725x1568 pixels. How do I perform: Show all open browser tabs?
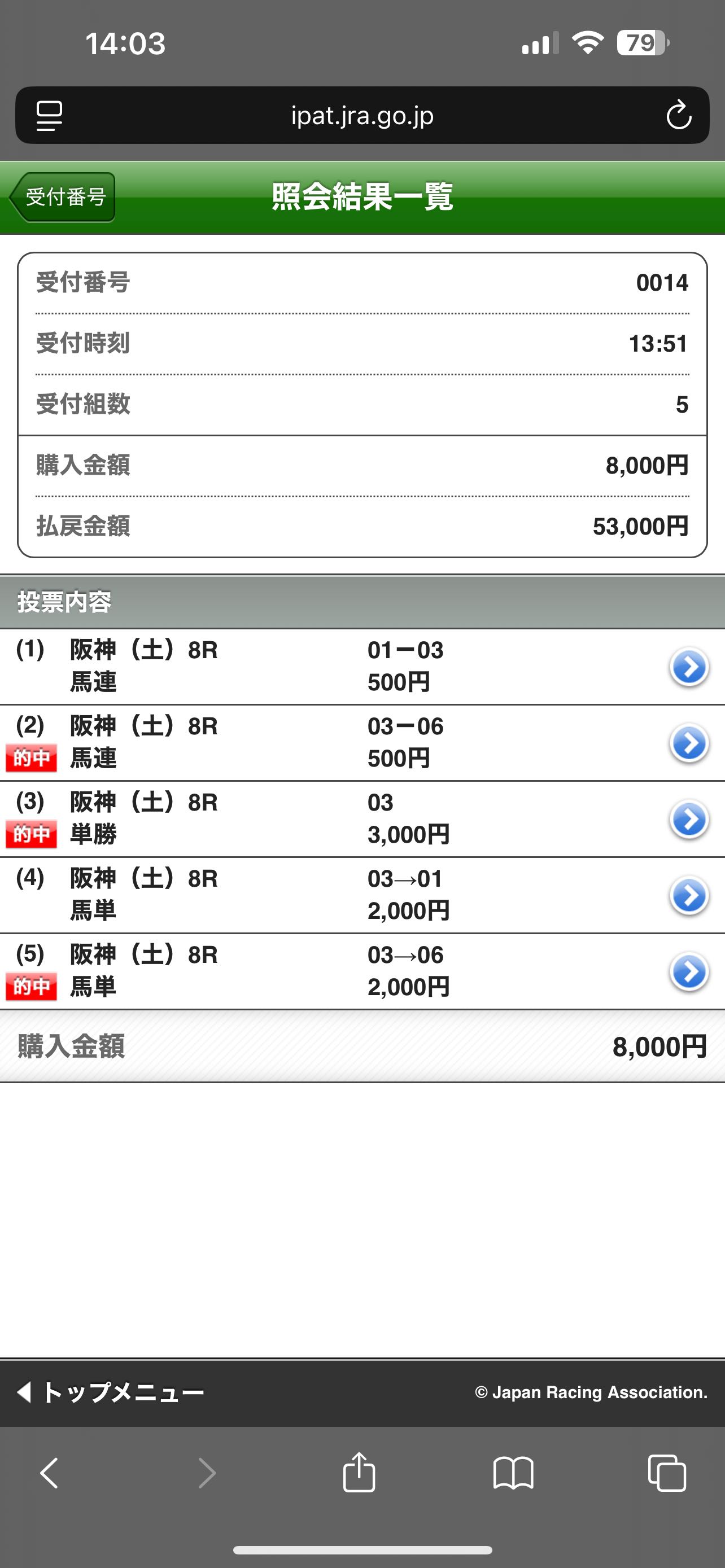pos(667,1473)
